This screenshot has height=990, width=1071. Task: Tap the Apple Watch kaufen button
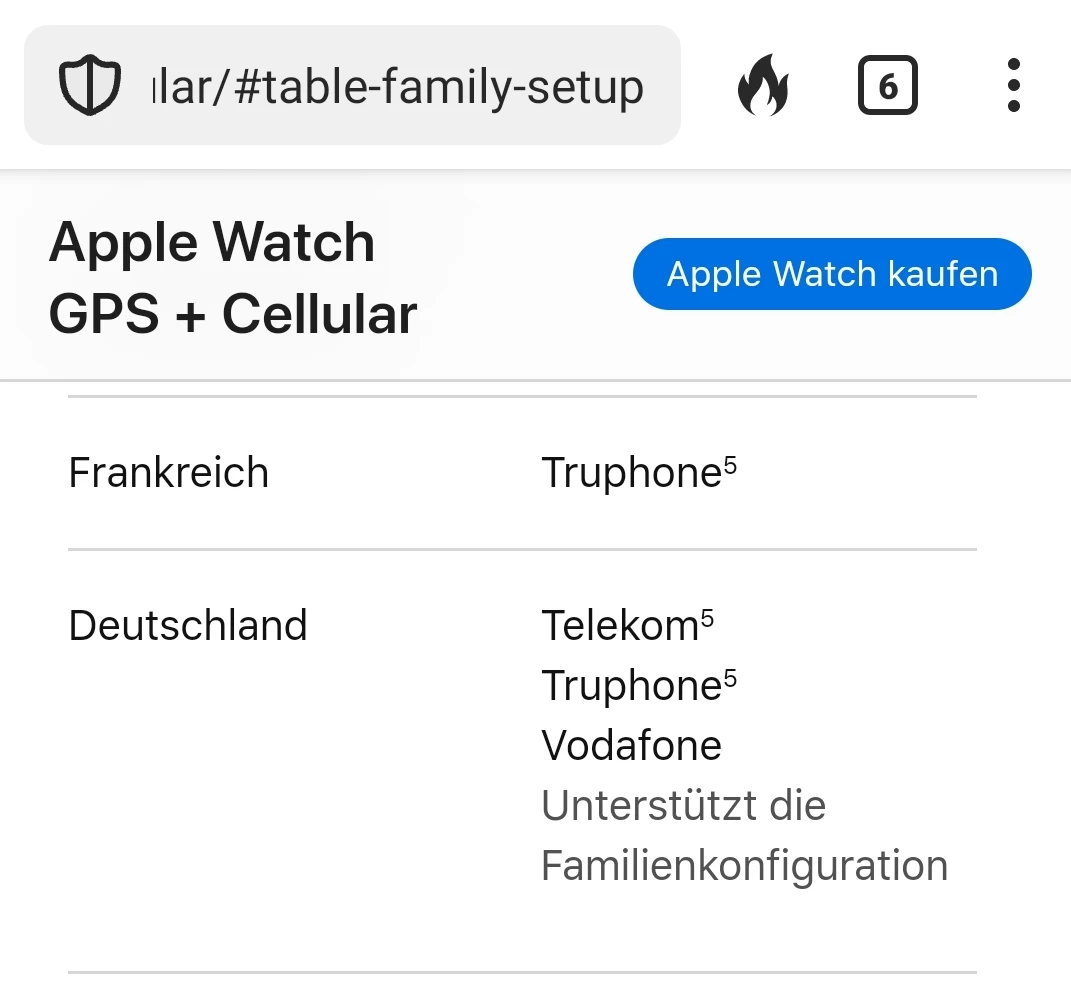click(832, 274)
